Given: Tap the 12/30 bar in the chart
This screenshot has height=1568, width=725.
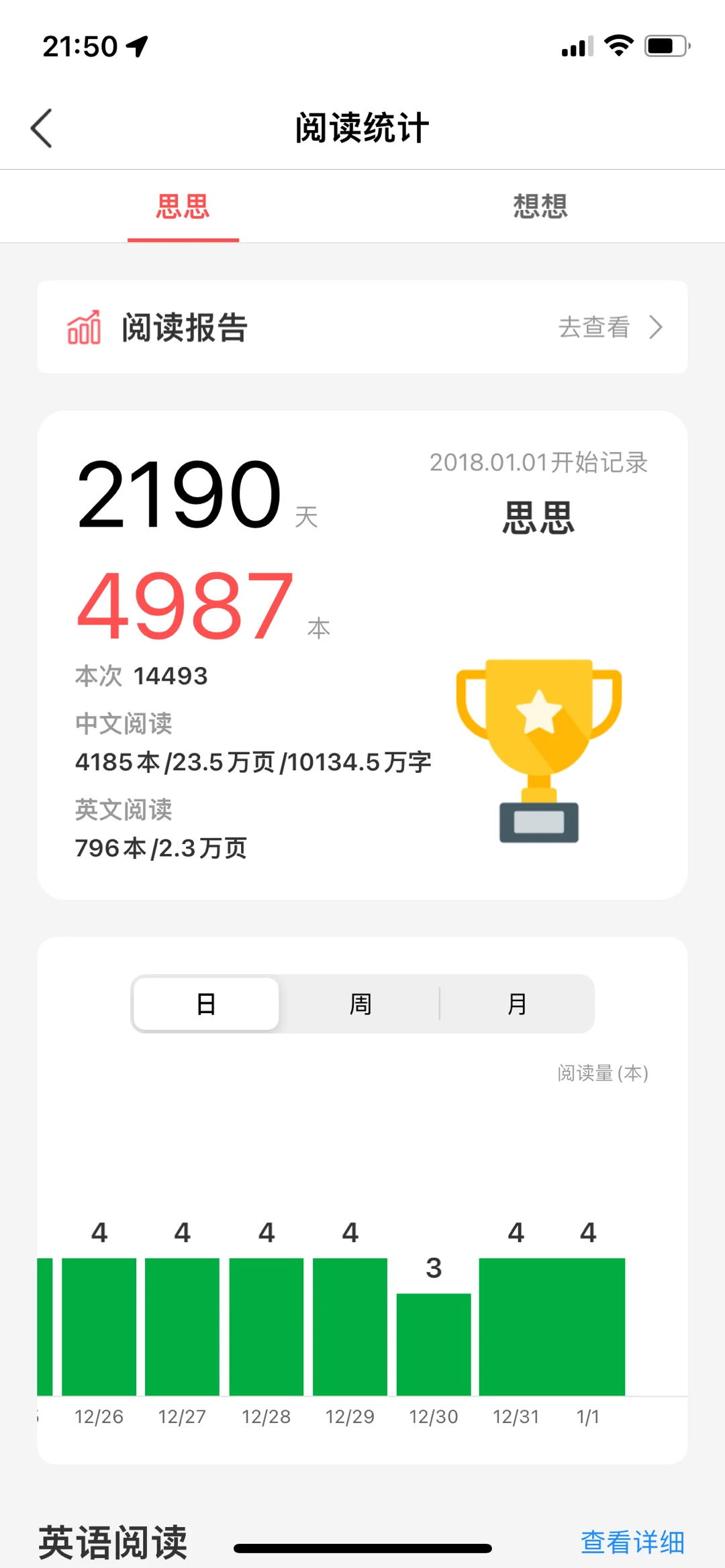Looking at the screenshot, I should pos(434,1344).
